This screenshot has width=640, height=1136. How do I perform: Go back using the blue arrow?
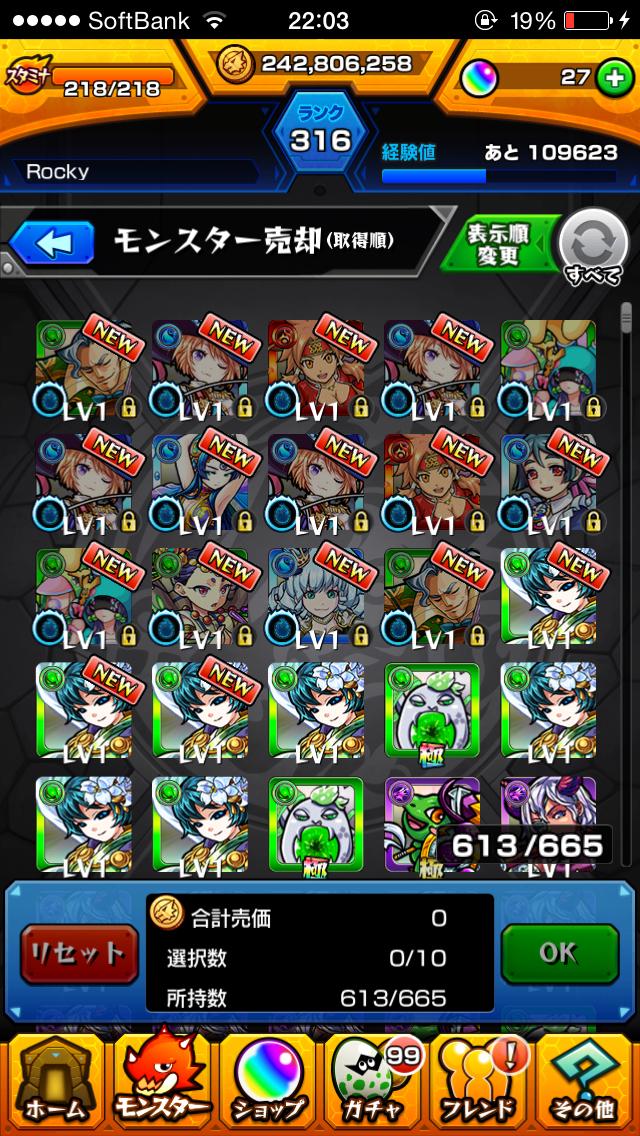[x=51, y=242]
